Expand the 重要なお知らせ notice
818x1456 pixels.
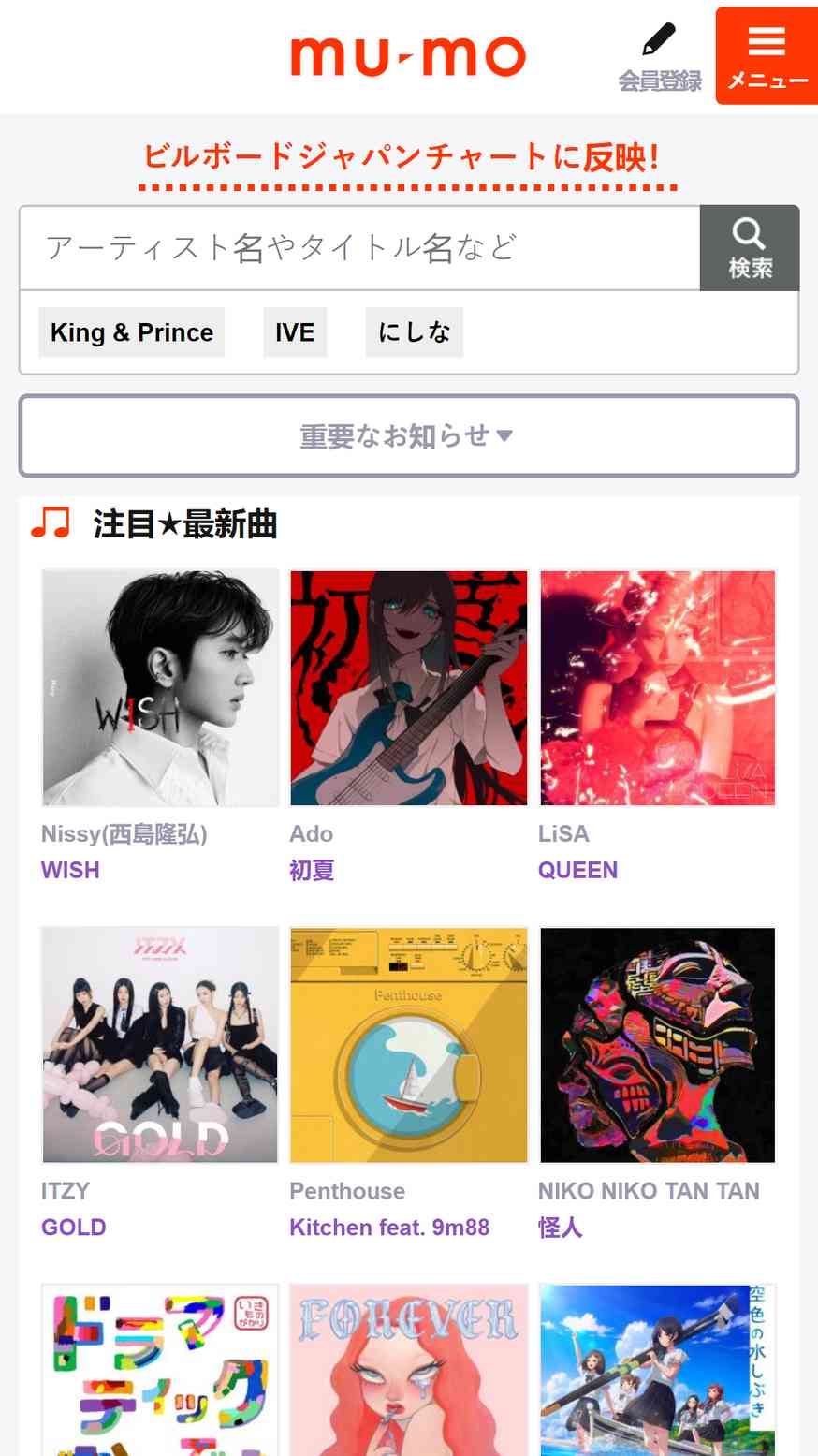pos(408,435)
